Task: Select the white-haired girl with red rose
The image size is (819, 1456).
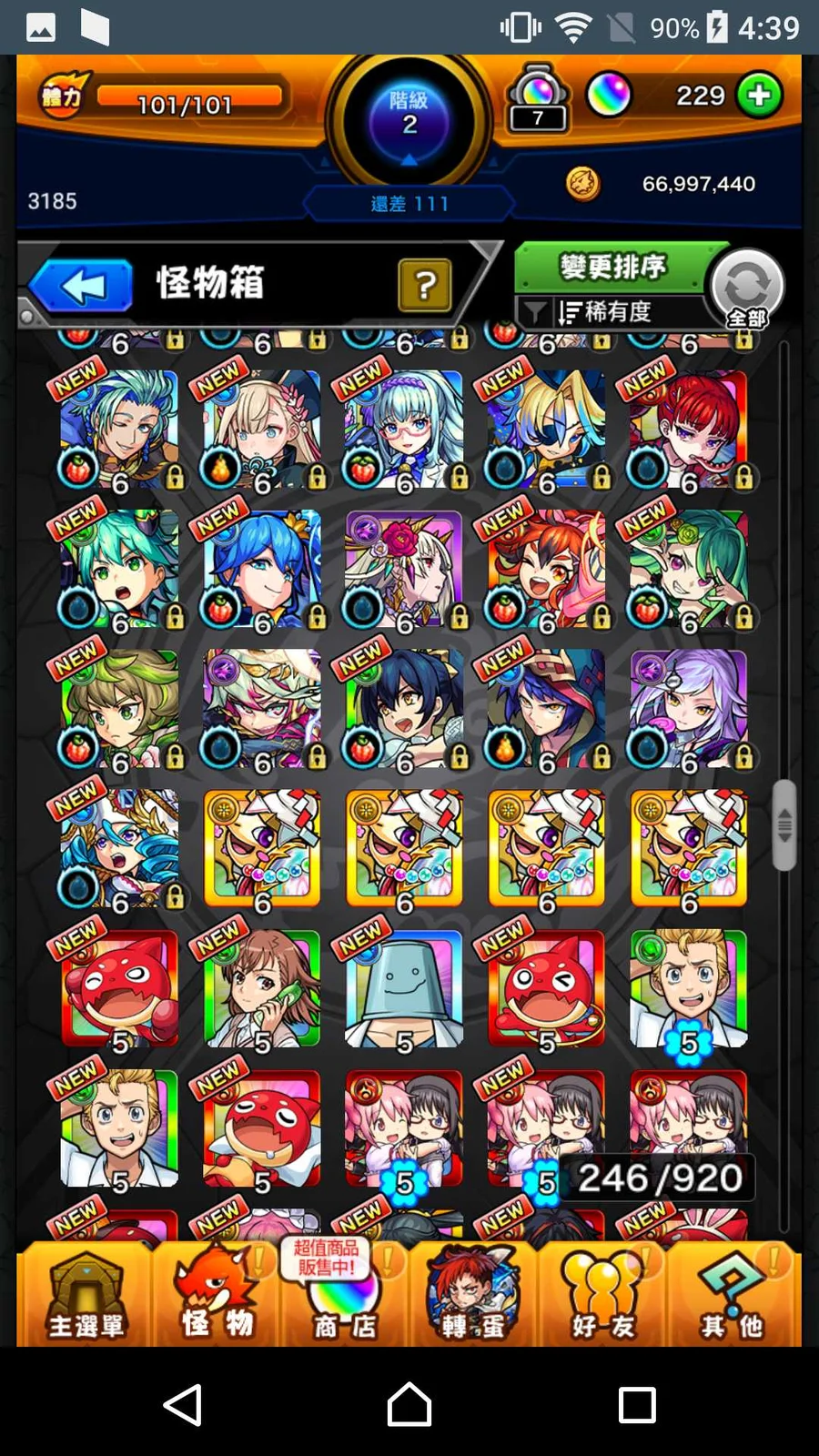Action: pos(404,570)
